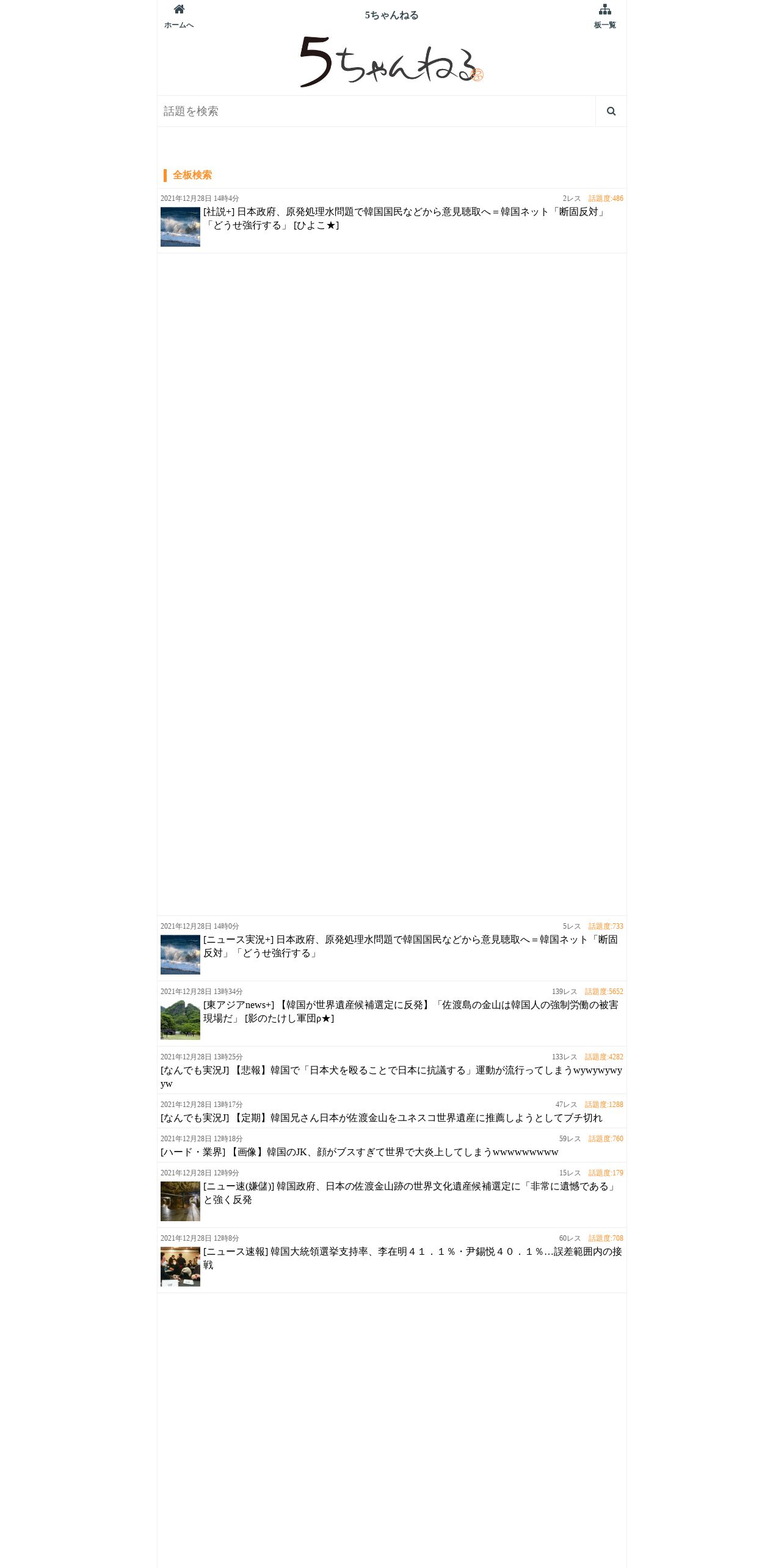Open the 日本犬を殴る 悲報 thread
This screenshot has height=1568, width=784.
tap(391, 1076)
